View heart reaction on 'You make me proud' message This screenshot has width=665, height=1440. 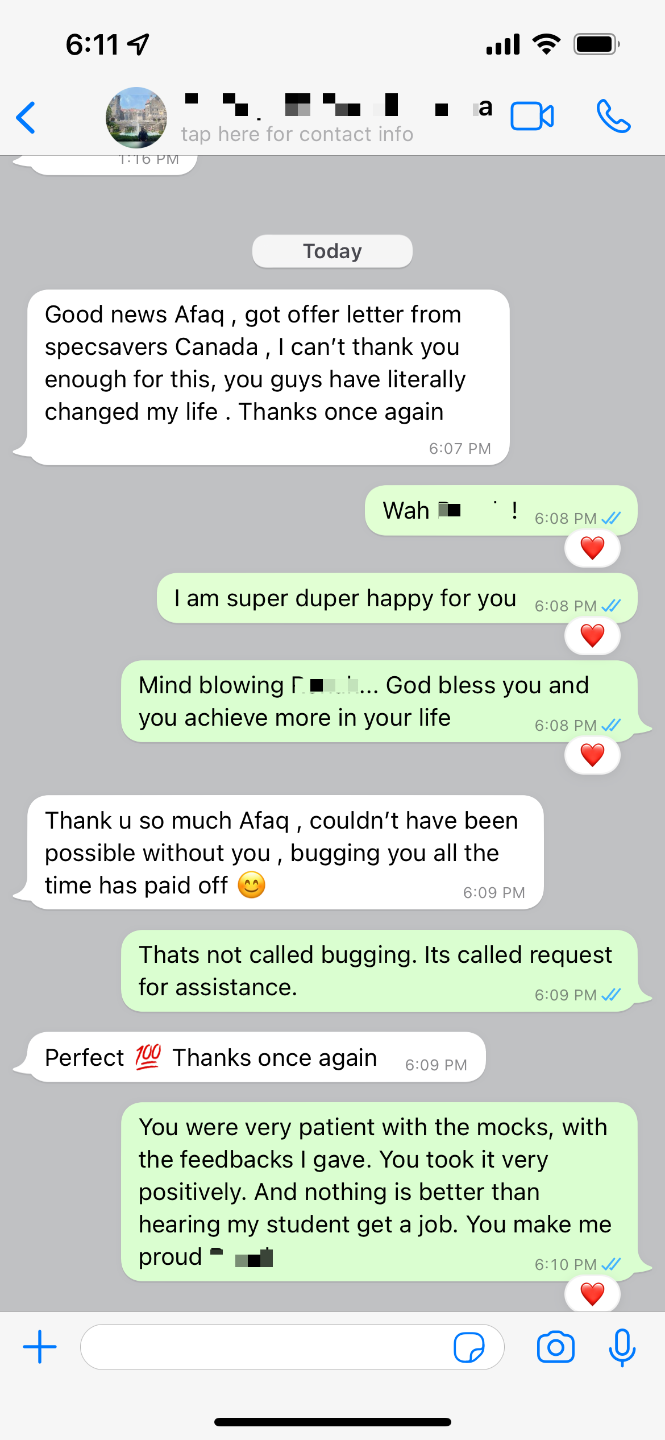(592, 1294)
